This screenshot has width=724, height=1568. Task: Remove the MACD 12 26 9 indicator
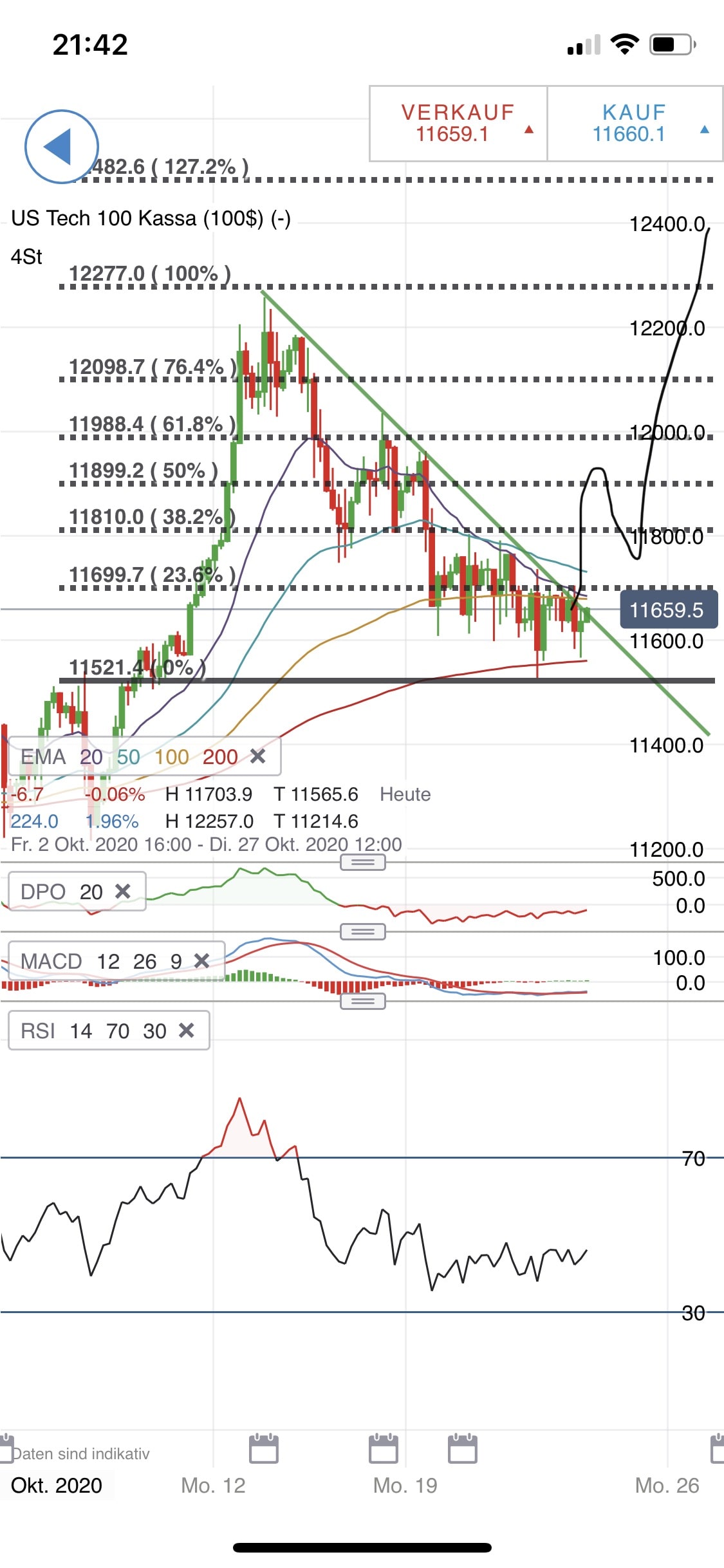click(201, 961)
